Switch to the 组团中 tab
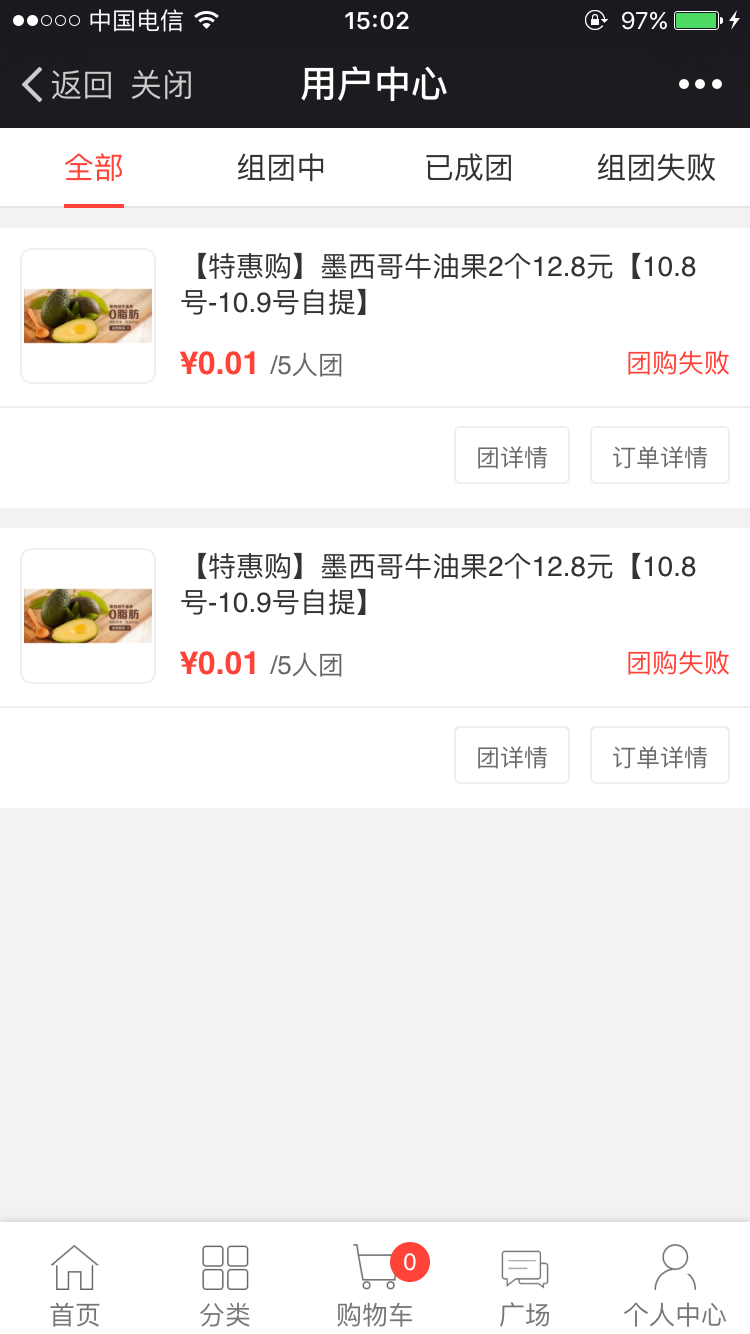 [280, 168]
